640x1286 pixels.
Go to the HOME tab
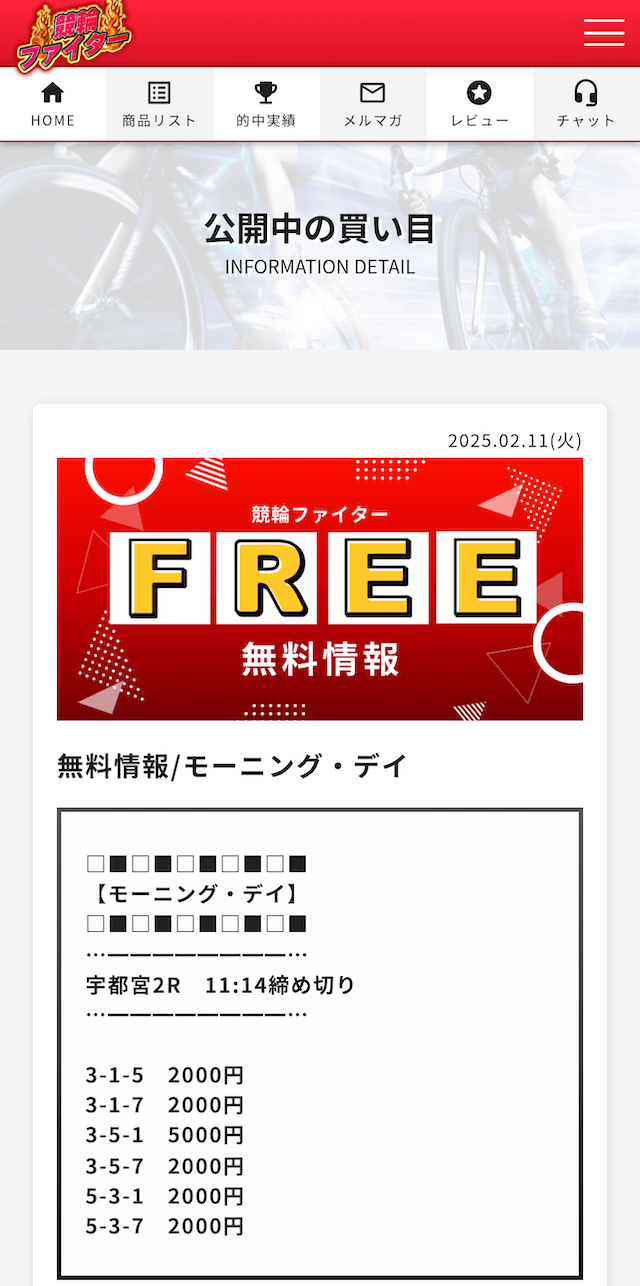[x=53, y=105]
